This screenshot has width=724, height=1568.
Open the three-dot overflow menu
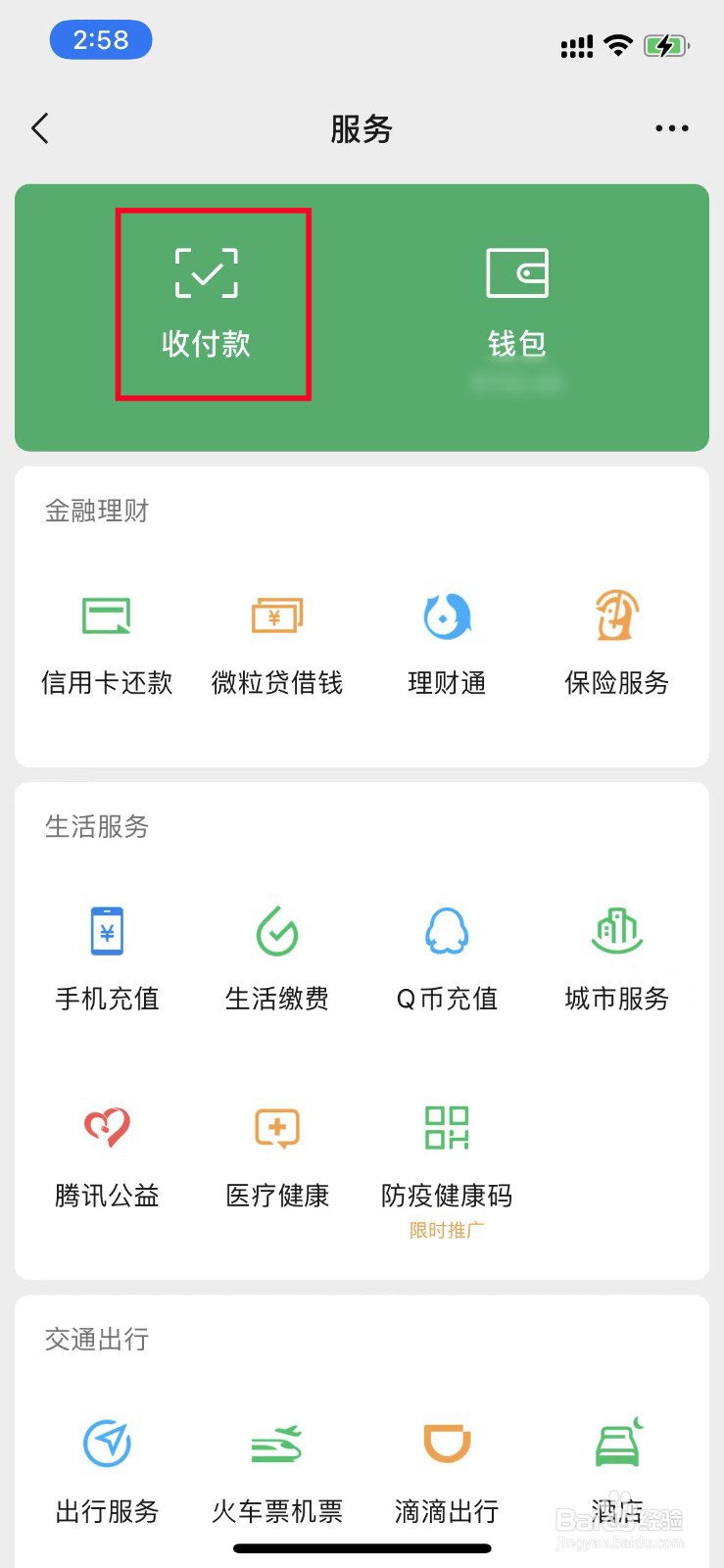pyautogui.click(x=672, y=128)
